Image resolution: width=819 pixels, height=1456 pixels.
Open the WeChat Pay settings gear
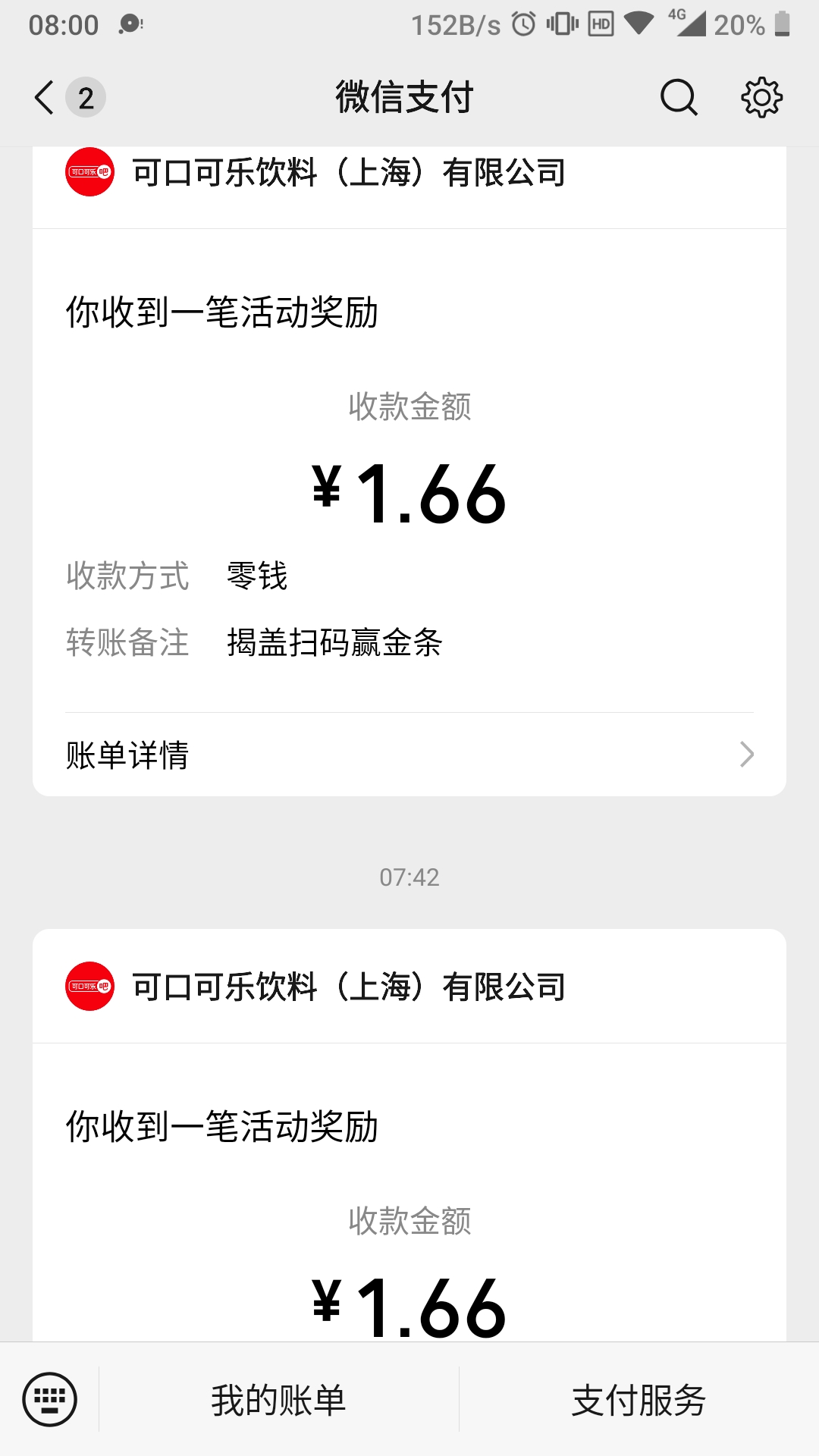761,98
